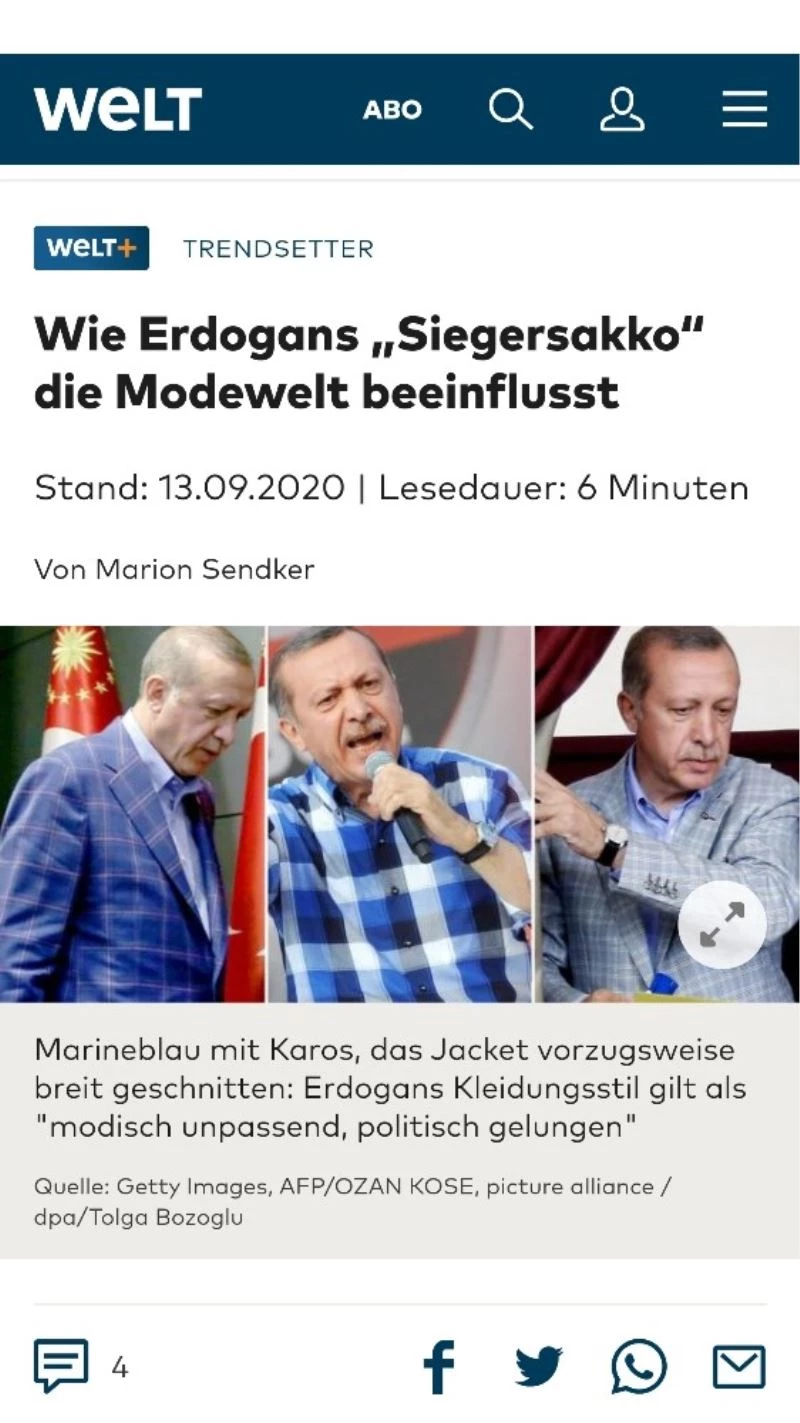Open the ABO subscription link
The width and height of the screenshot is (800, 1423).
coord(392,110)
